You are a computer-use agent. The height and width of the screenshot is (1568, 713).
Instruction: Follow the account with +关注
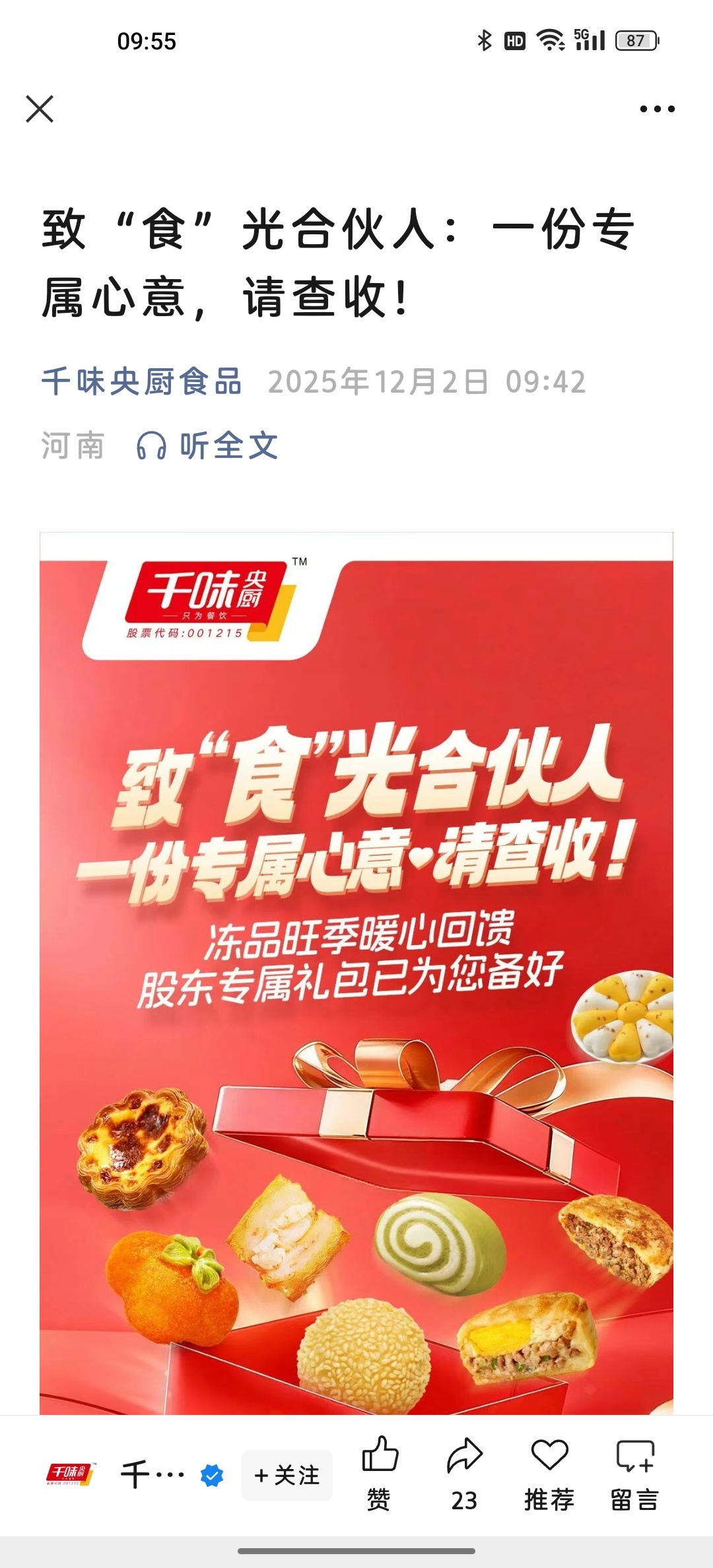287,1476
